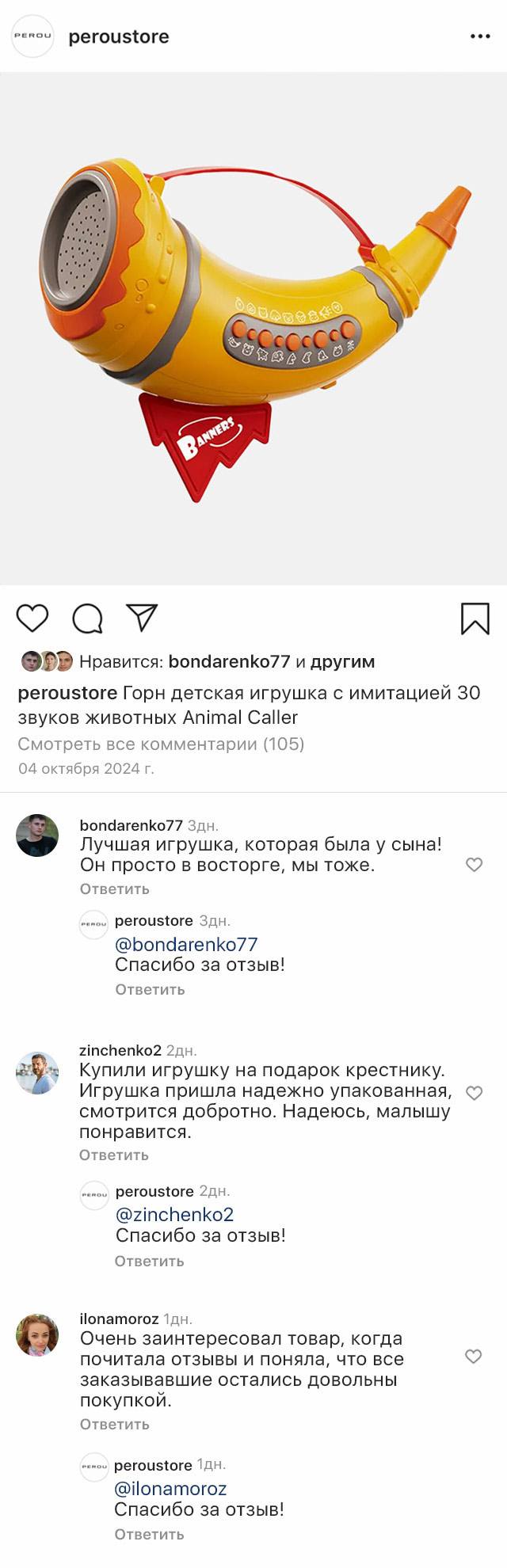Reply to ilonamoroz's comment
The image size is (507, 1568).
point(114,1424)
